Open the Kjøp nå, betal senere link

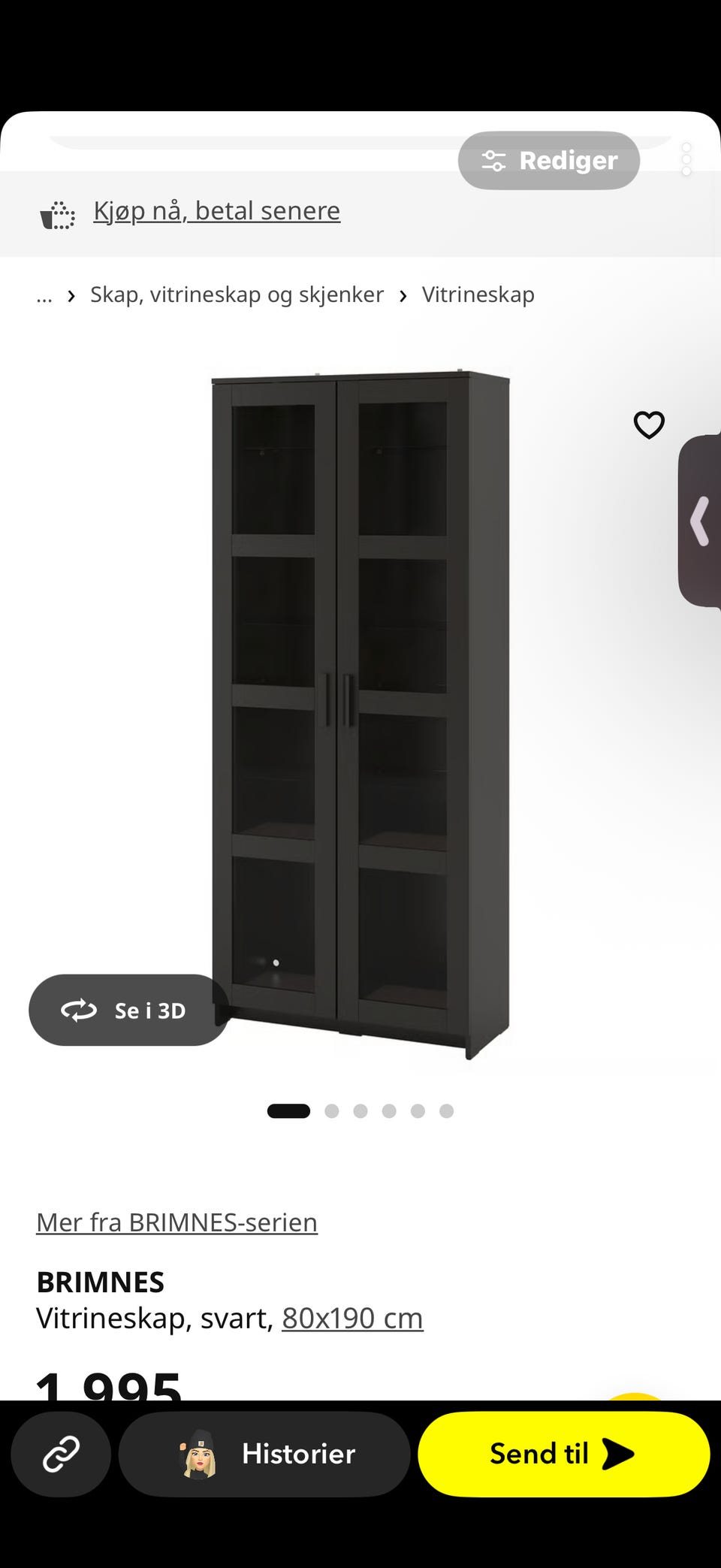216,211
